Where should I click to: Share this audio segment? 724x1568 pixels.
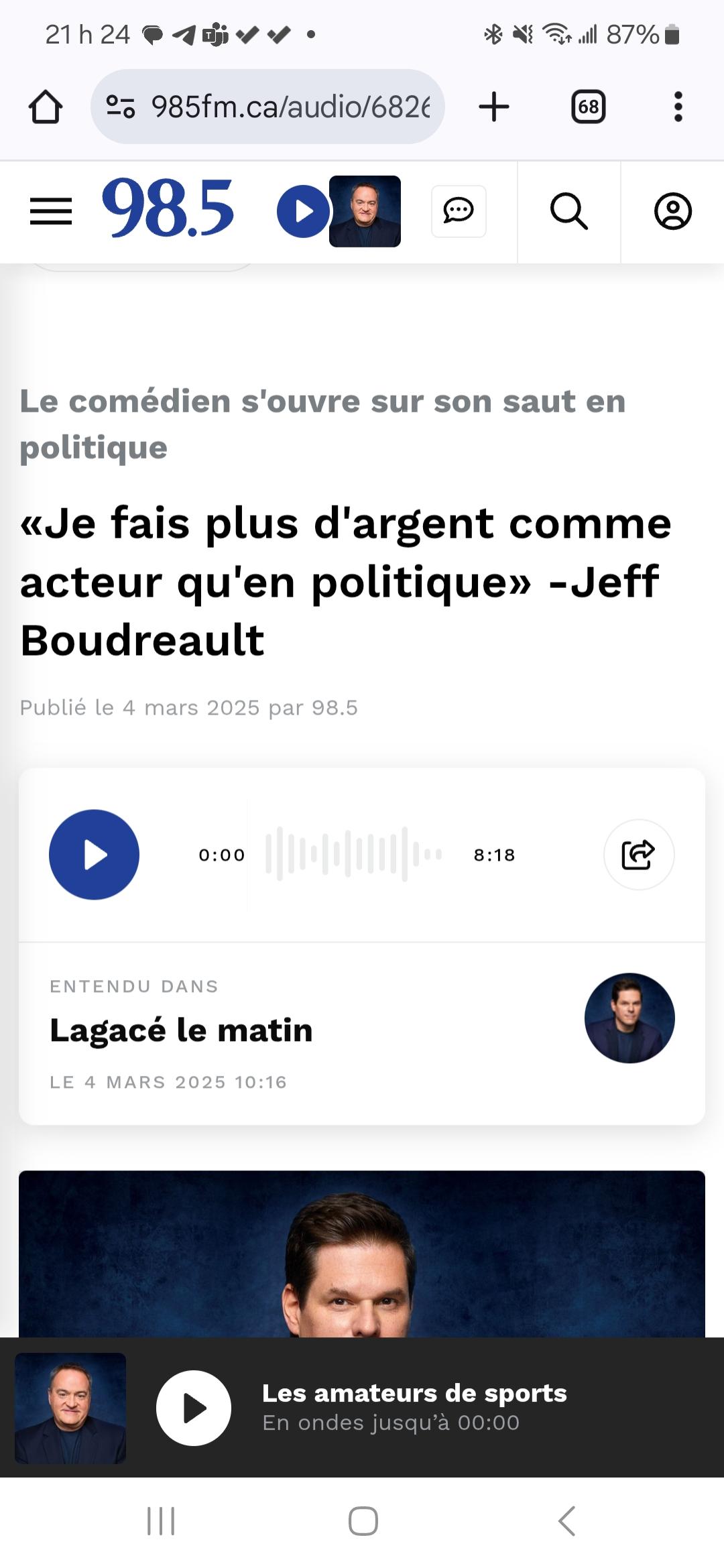click(x=638, y=855)
